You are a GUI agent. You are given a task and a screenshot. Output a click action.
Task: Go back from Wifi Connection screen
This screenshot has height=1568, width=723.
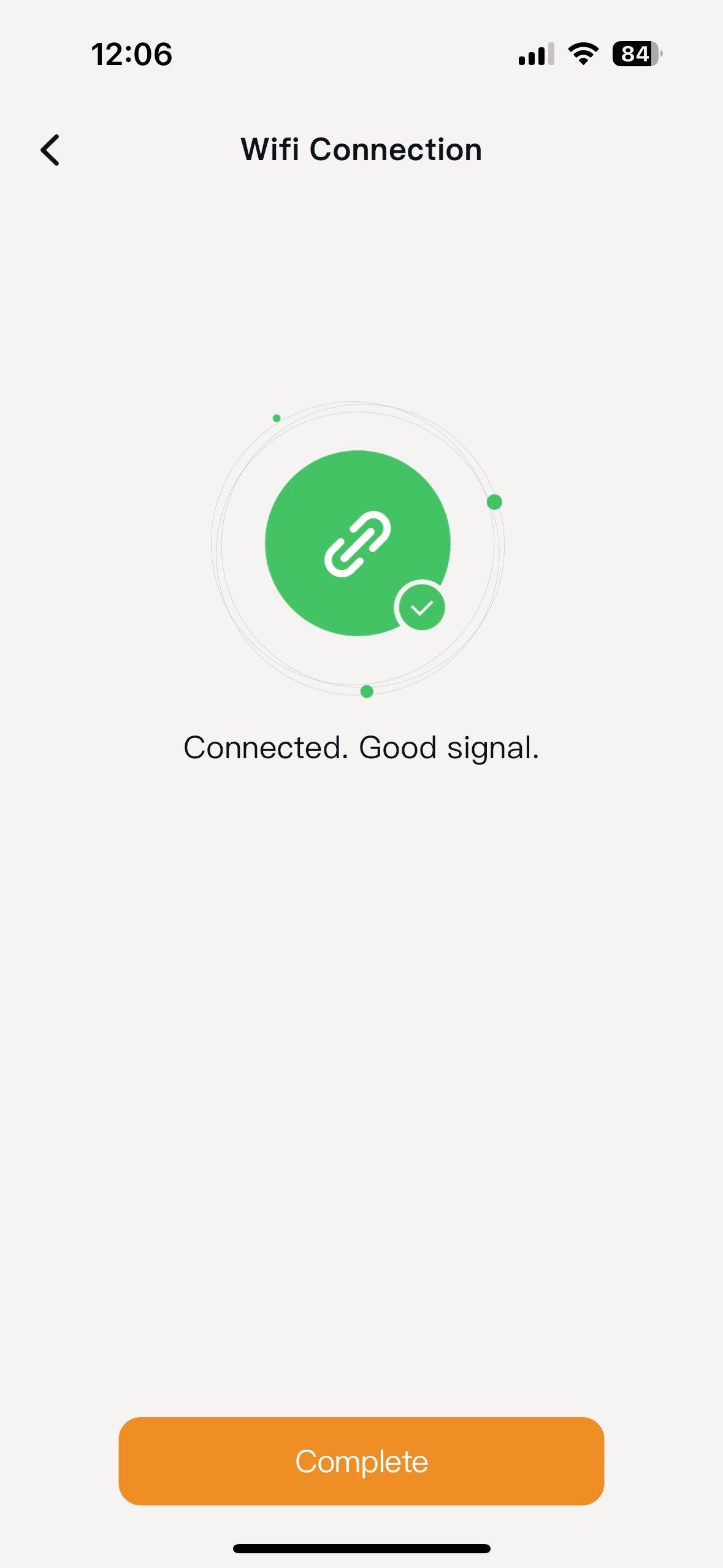pyautogui.click(x=50, y=150)
